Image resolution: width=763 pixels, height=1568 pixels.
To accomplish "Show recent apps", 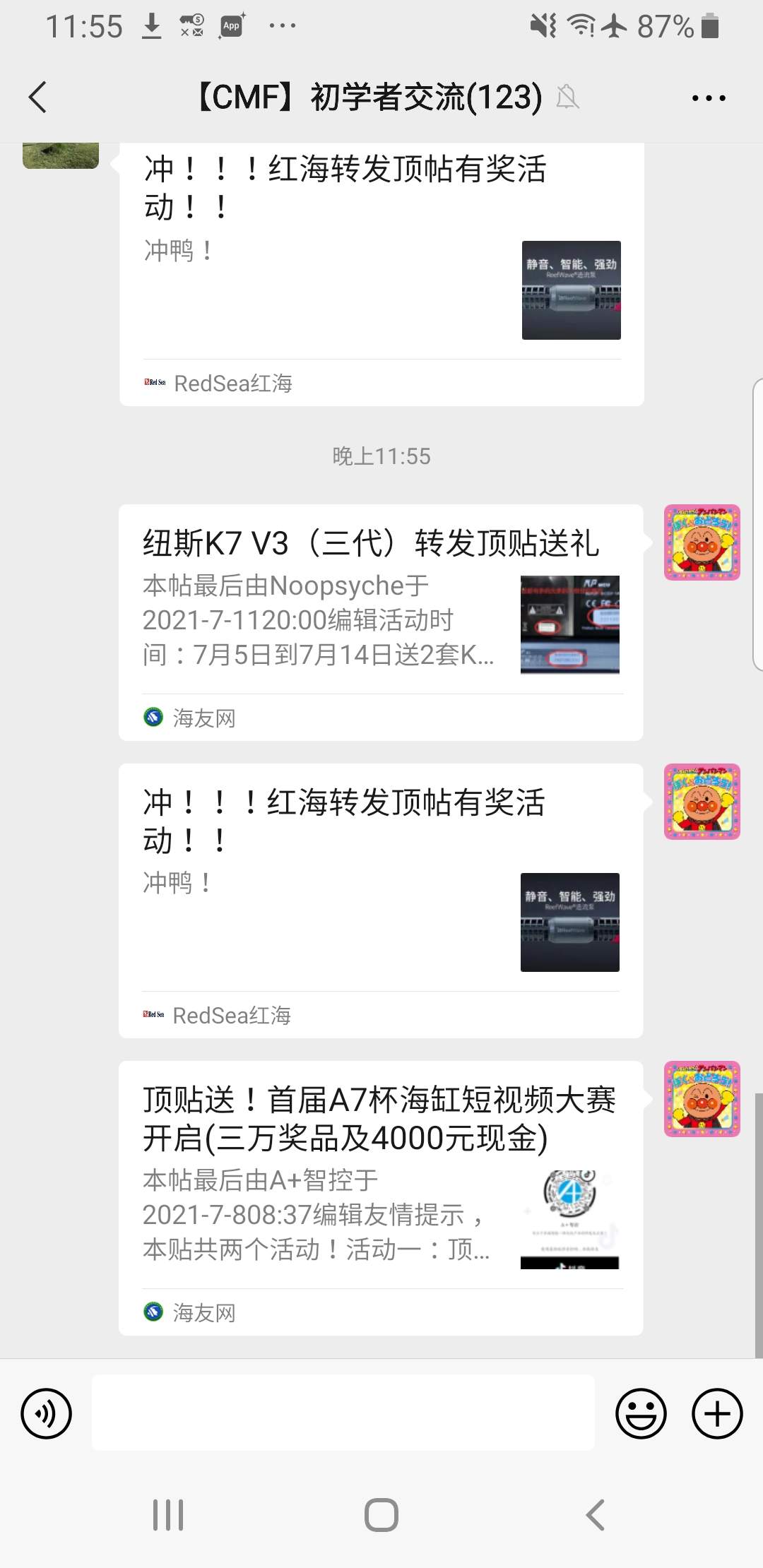I will pyautogui.click(x=168, y=1514).
